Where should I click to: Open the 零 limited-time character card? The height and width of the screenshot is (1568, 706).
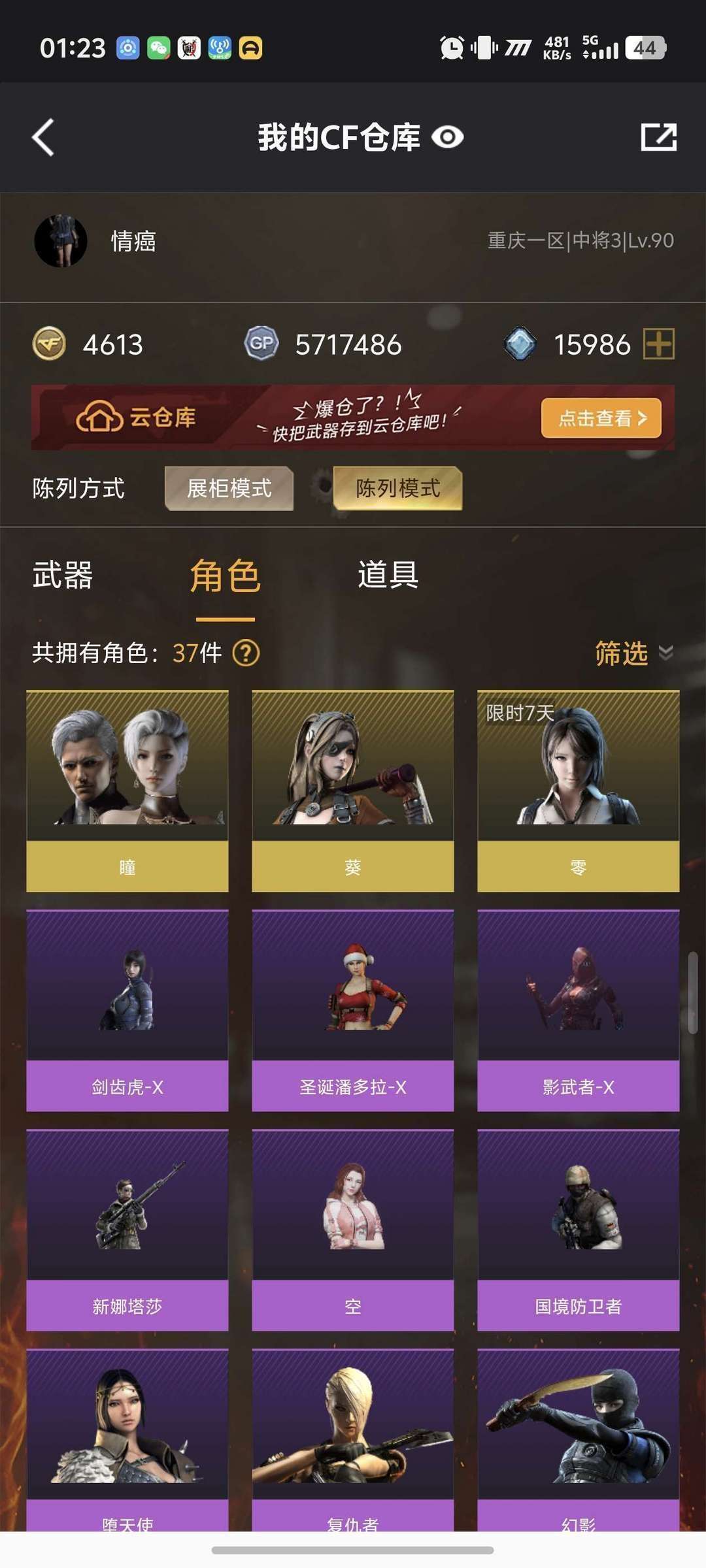(578, 791)
